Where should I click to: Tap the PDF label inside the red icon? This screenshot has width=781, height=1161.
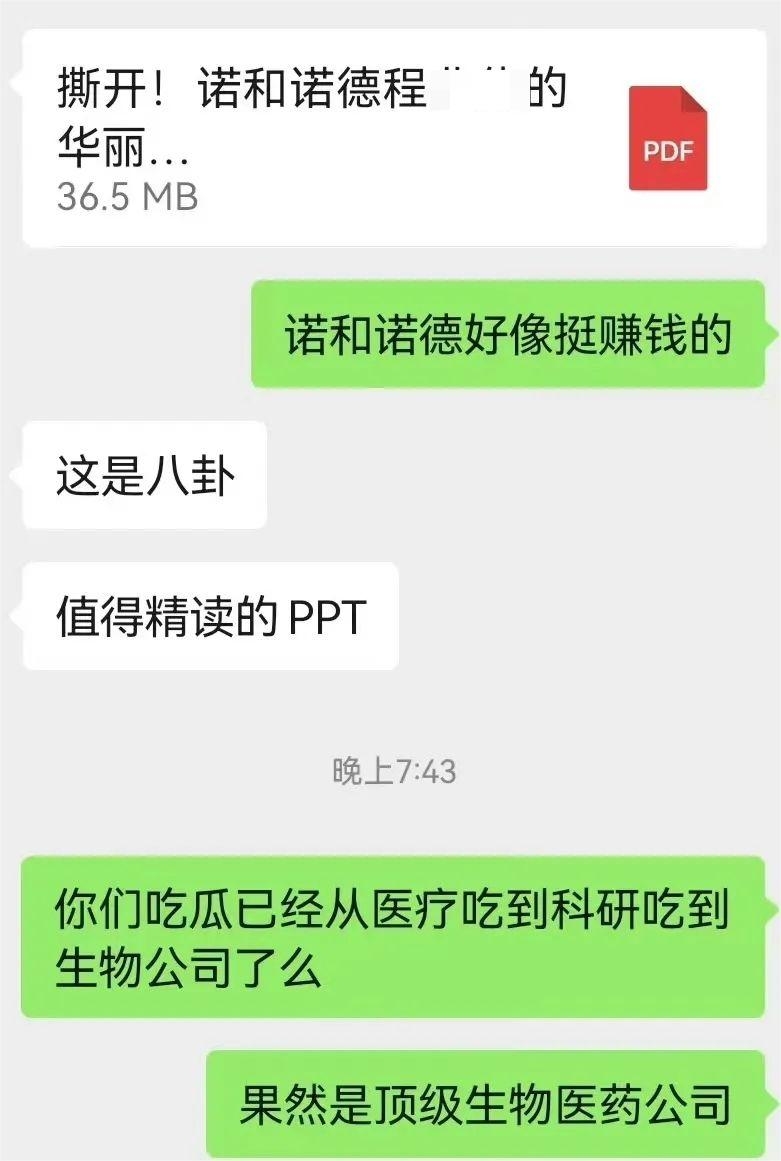point(668,151)
